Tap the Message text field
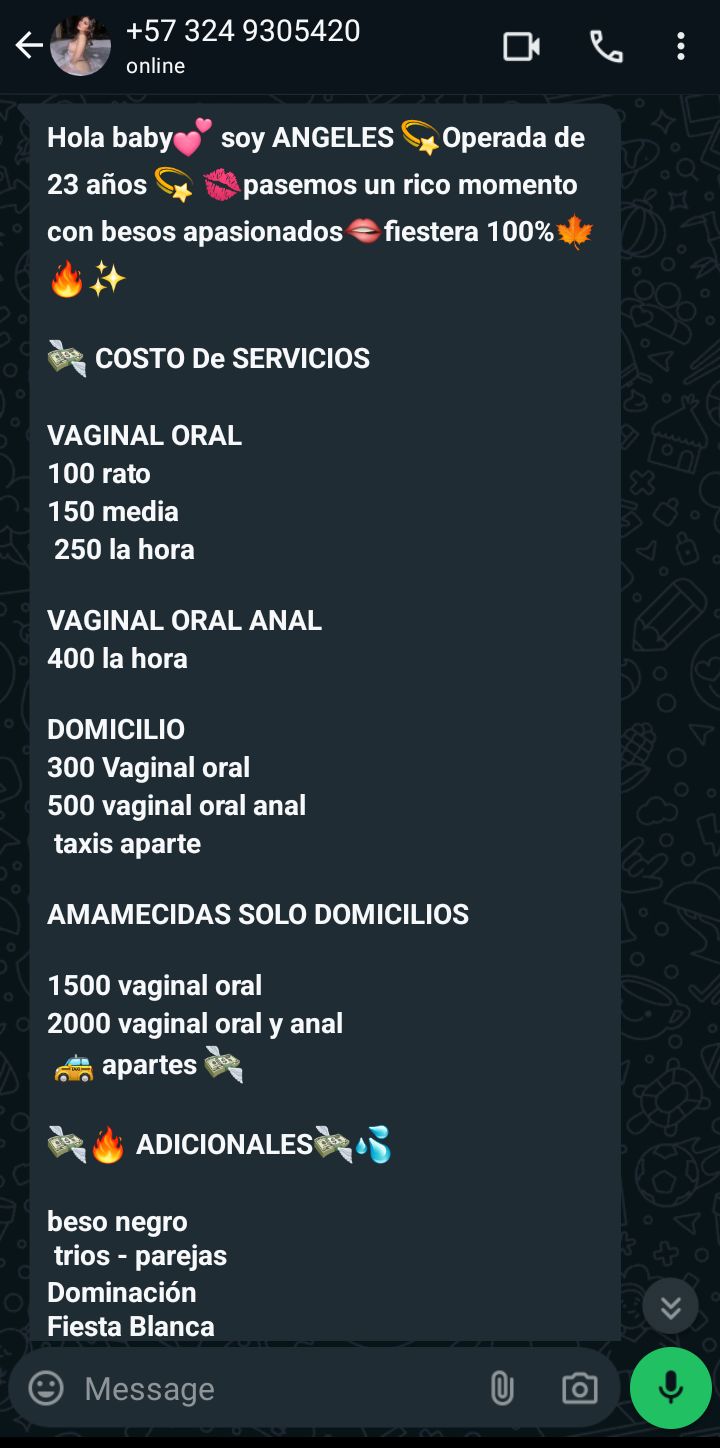The image size is (720, 1448). pyautogui.click(x=270, y=1388)
